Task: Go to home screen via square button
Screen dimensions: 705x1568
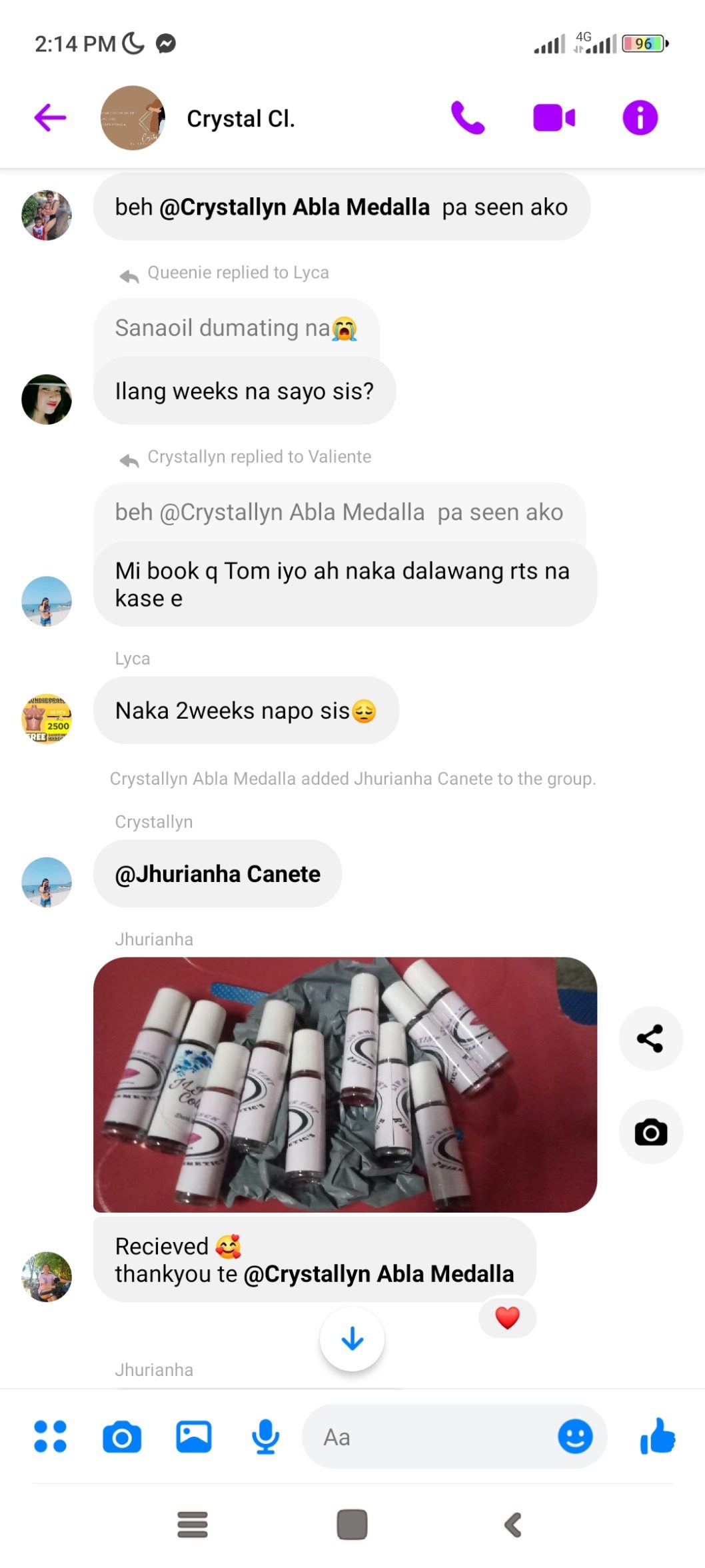Action: (x=352, y=1525)
